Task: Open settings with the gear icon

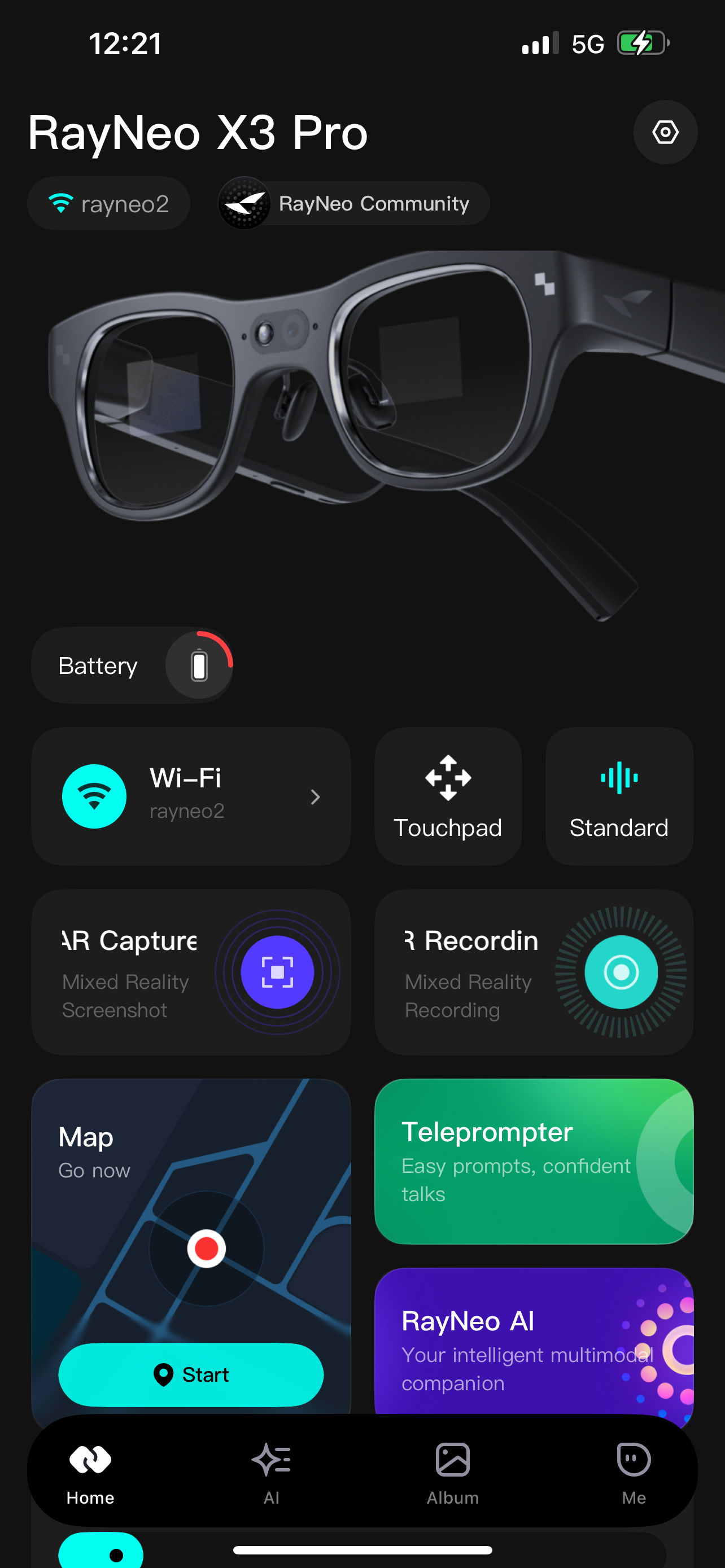Action: tap(665, 132)
